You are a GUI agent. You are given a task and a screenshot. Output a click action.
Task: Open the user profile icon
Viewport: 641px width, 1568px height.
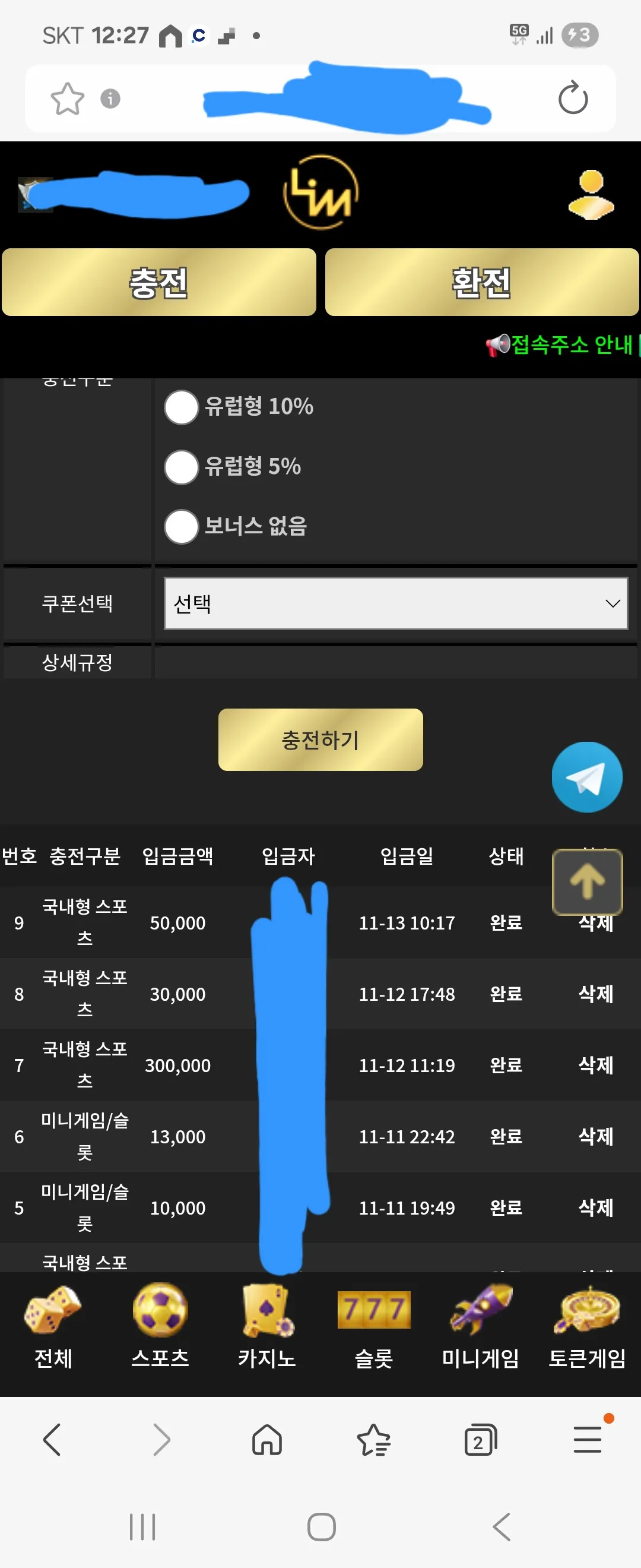pos(591,195)
